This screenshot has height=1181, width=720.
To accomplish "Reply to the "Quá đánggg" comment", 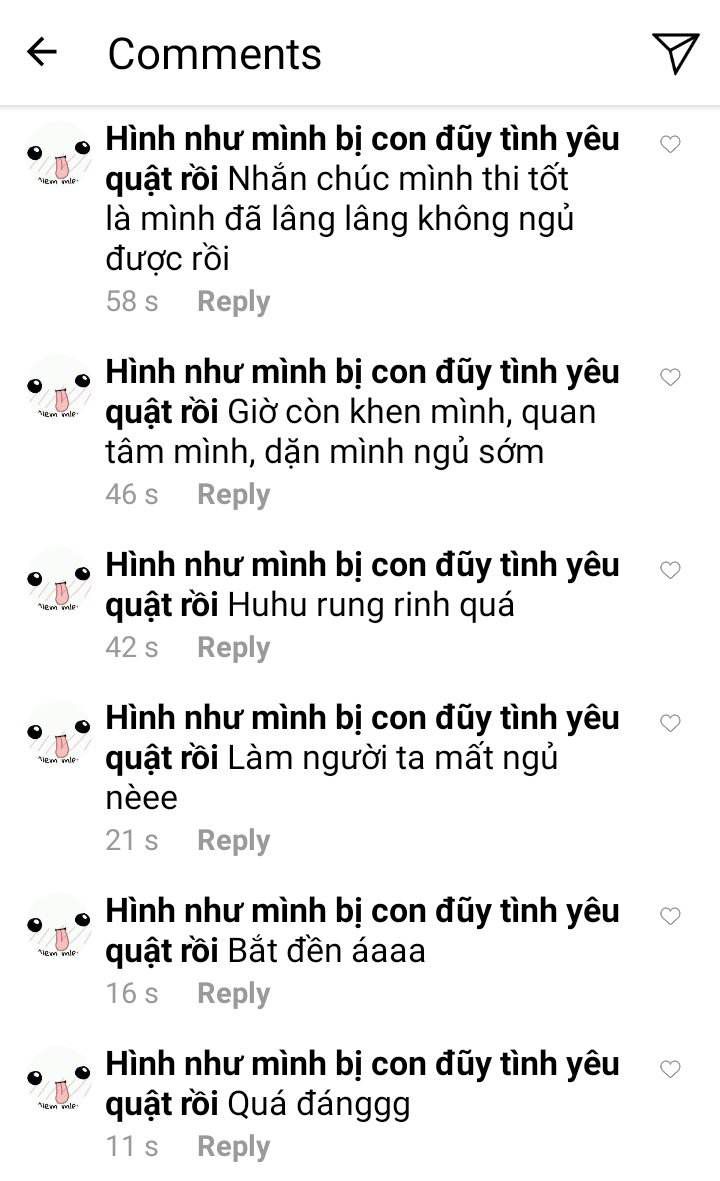I will (x=233, y=1146).
